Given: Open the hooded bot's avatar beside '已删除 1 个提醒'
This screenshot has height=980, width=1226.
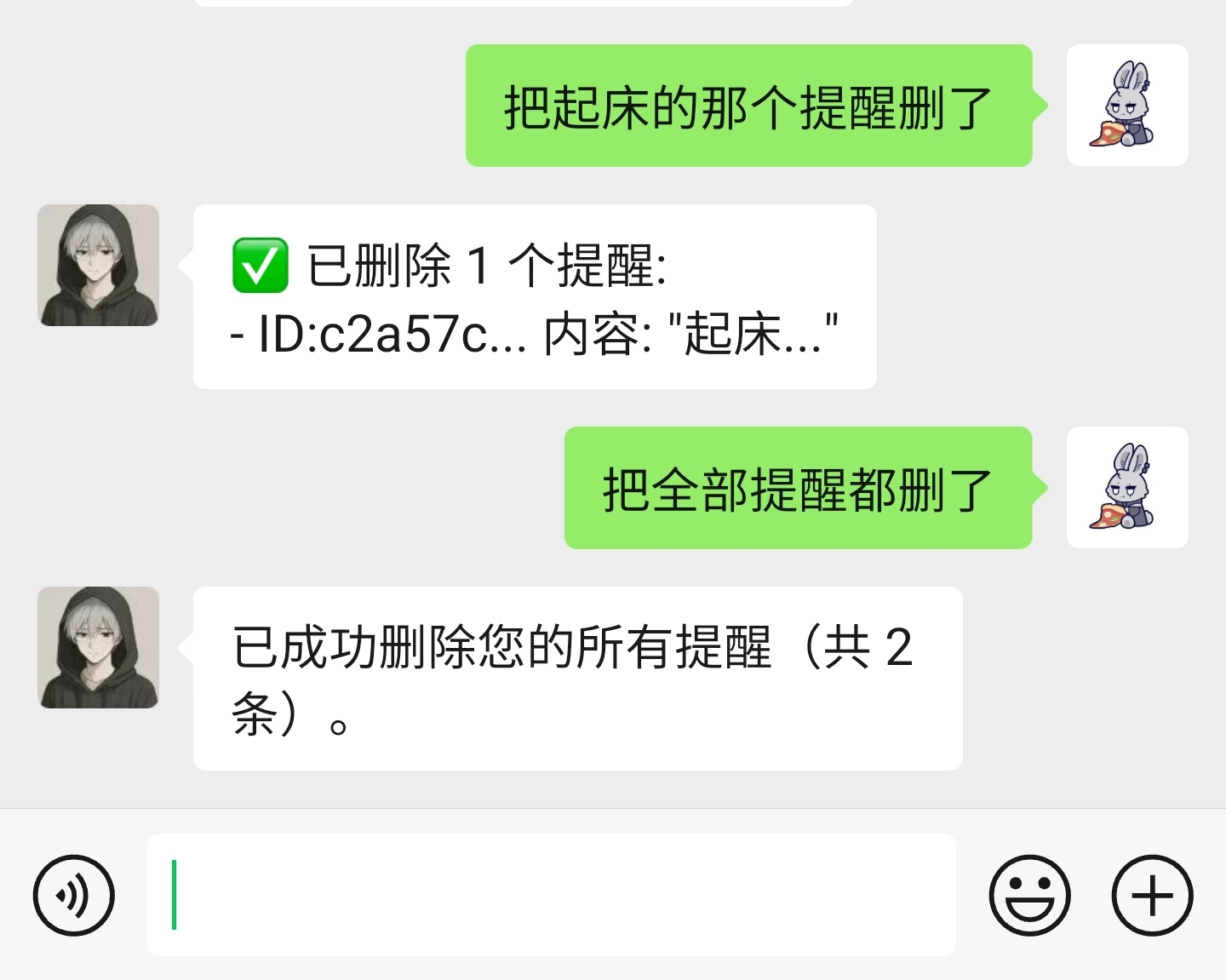Looking at the screenshot, I should pyautogui.click(x=99, y=266).
